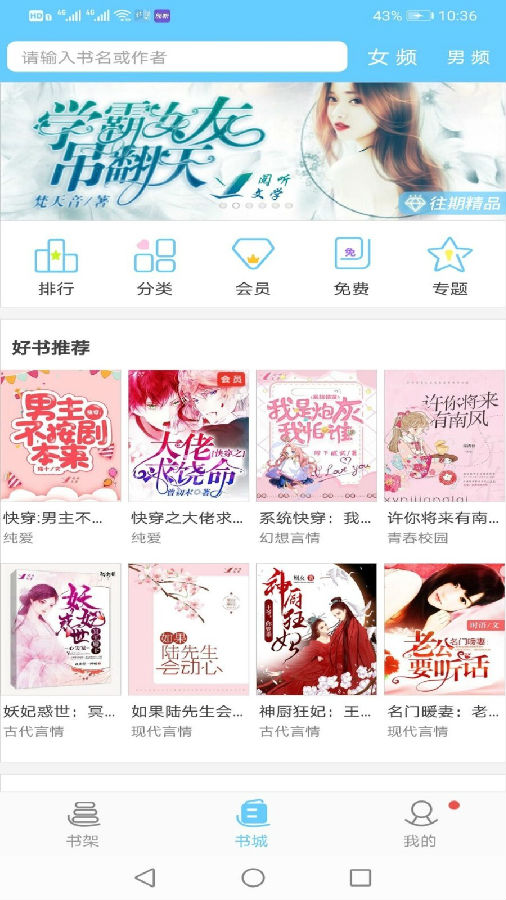506x900 pixels.
Task: Open the 排行 rankings
Action: click(56, 267)
